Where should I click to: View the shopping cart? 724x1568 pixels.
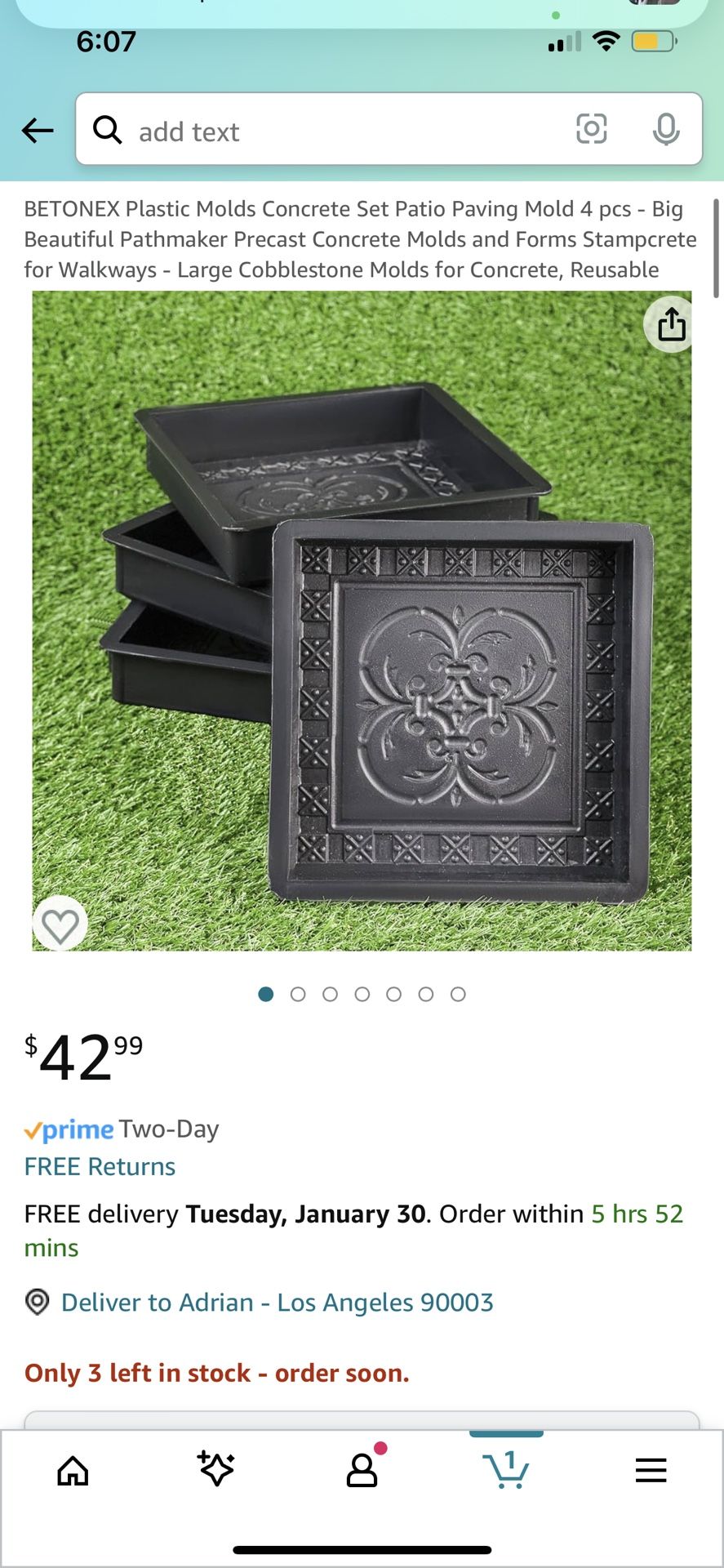(506, 1469)
